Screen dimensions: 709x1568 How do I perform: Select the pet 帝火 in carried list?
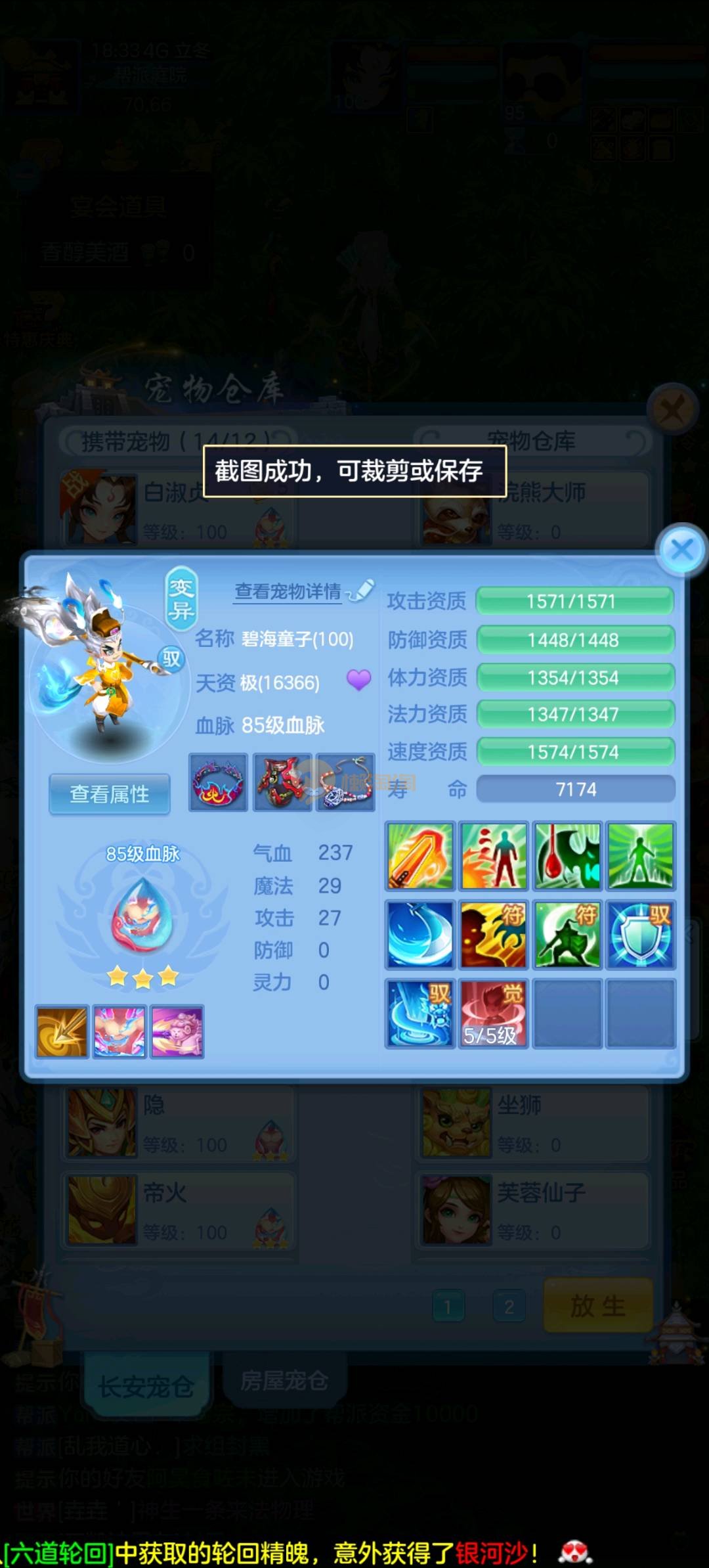177,1210
